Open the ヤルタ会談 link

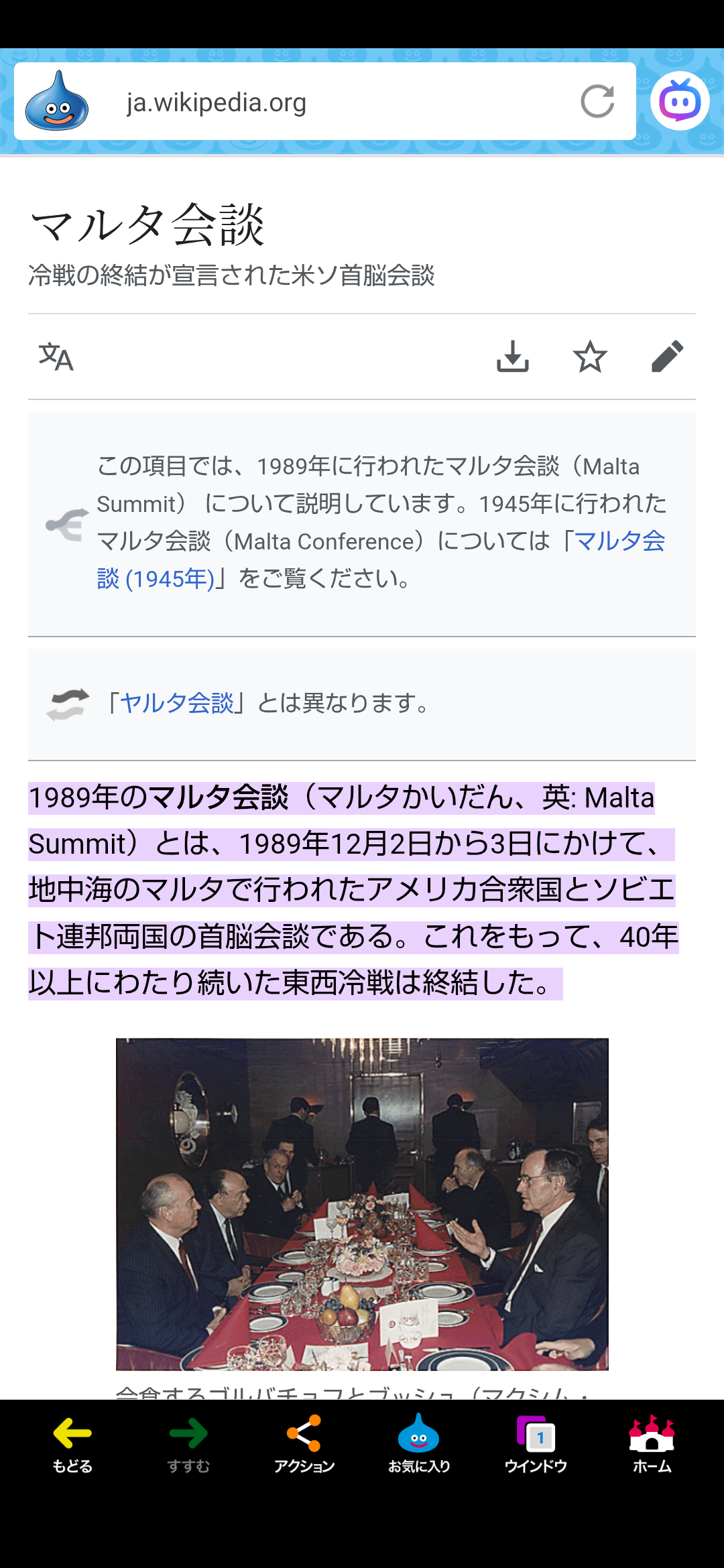point(176,703)
